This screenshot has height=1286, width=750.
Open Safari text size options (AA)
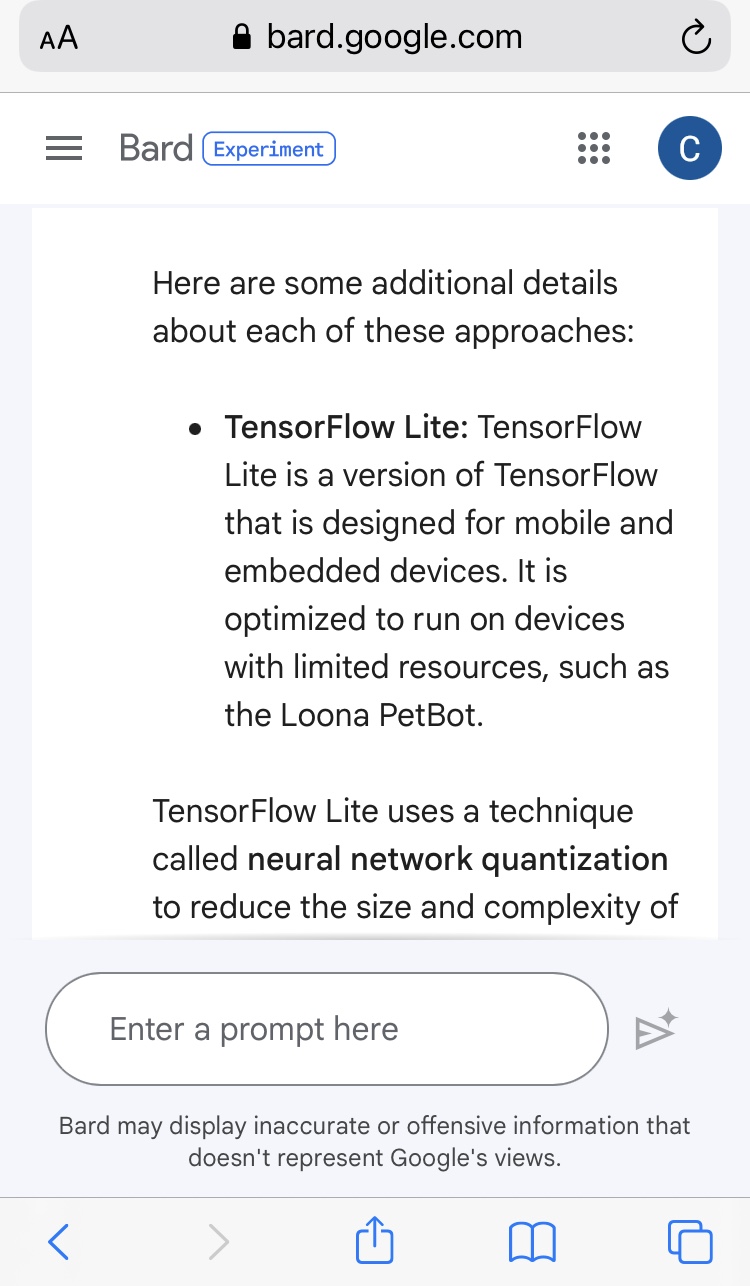point(59,39)
